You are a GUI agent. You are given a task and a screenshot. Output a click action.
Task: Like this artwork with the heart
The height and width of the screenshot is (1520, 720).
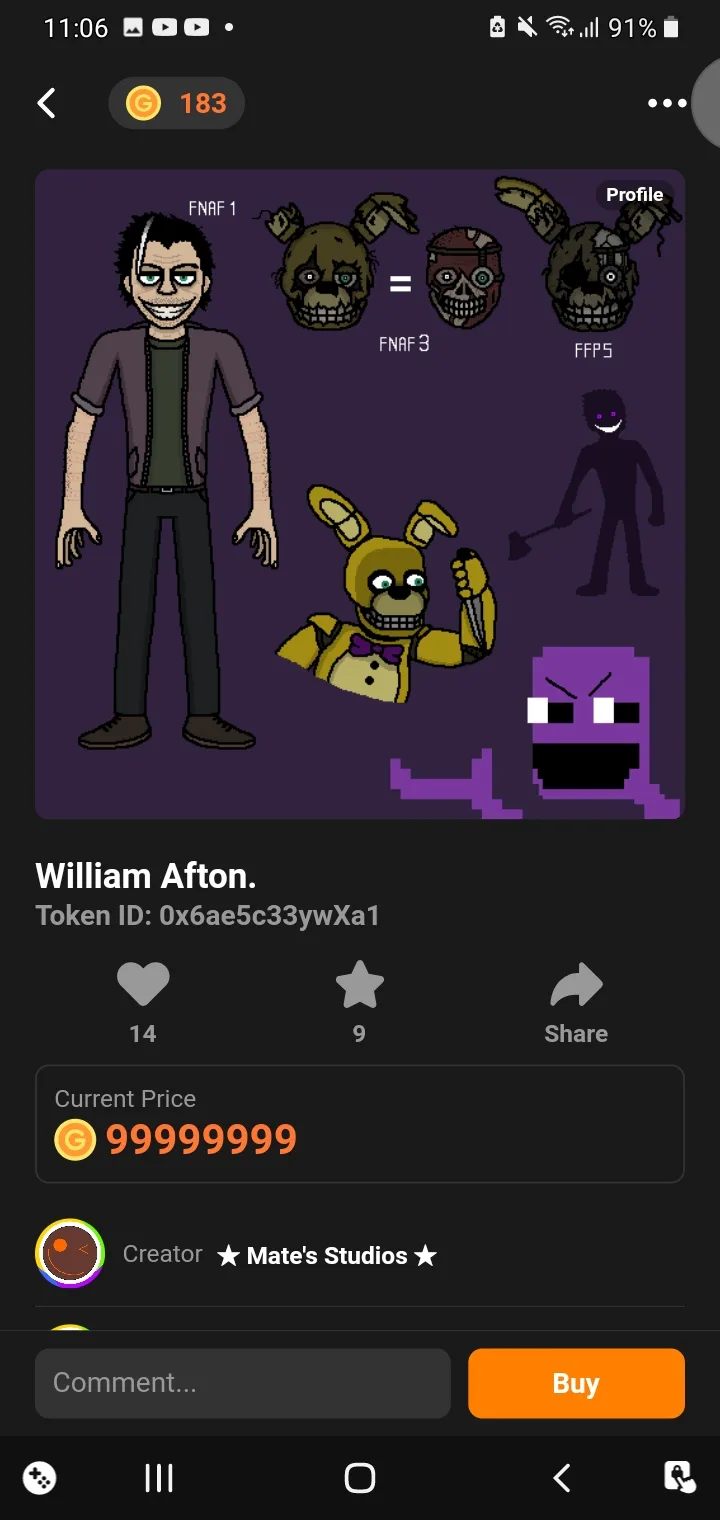point(143,985)
